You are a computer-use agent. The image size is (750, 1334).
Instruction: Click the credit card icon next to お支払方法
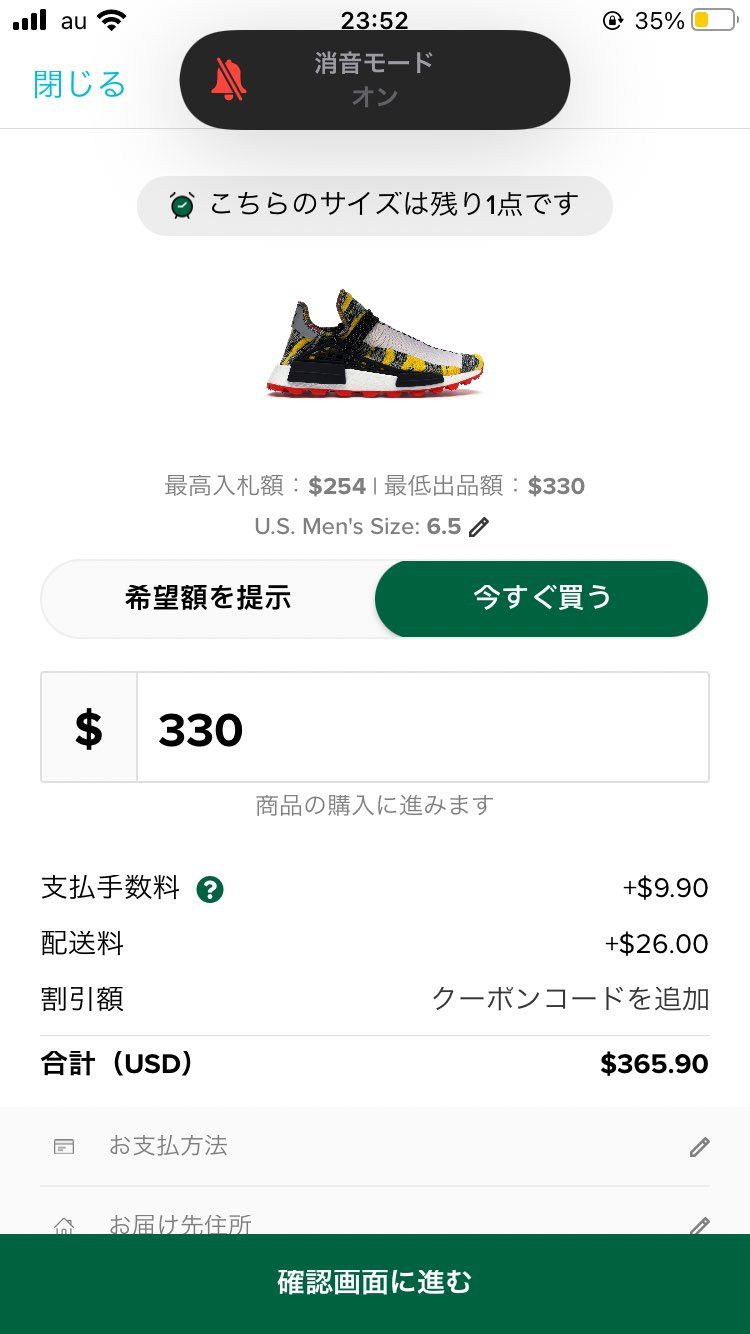point(64,1146)
